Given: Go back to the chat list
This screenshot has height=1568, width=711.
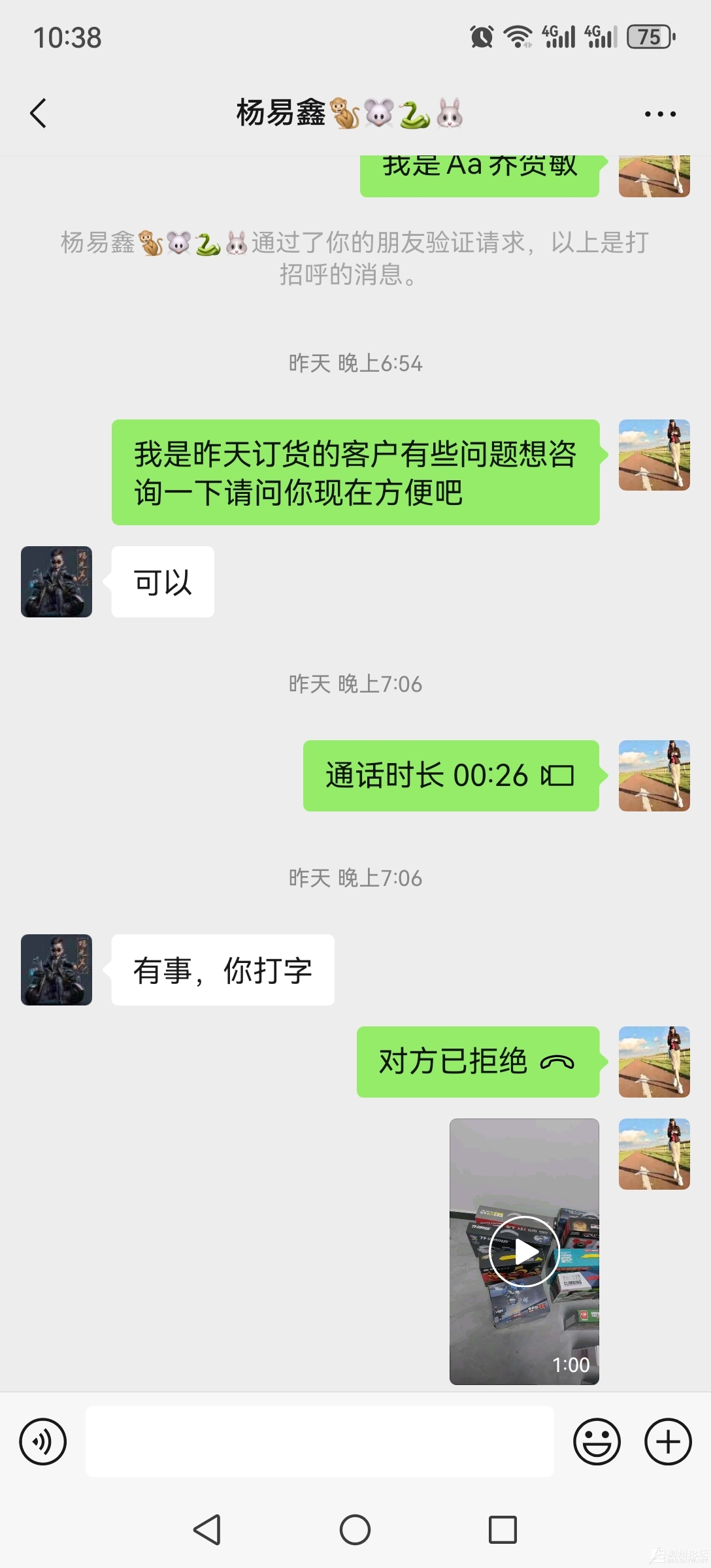Looking at the screenshot, I should (39, 114).
